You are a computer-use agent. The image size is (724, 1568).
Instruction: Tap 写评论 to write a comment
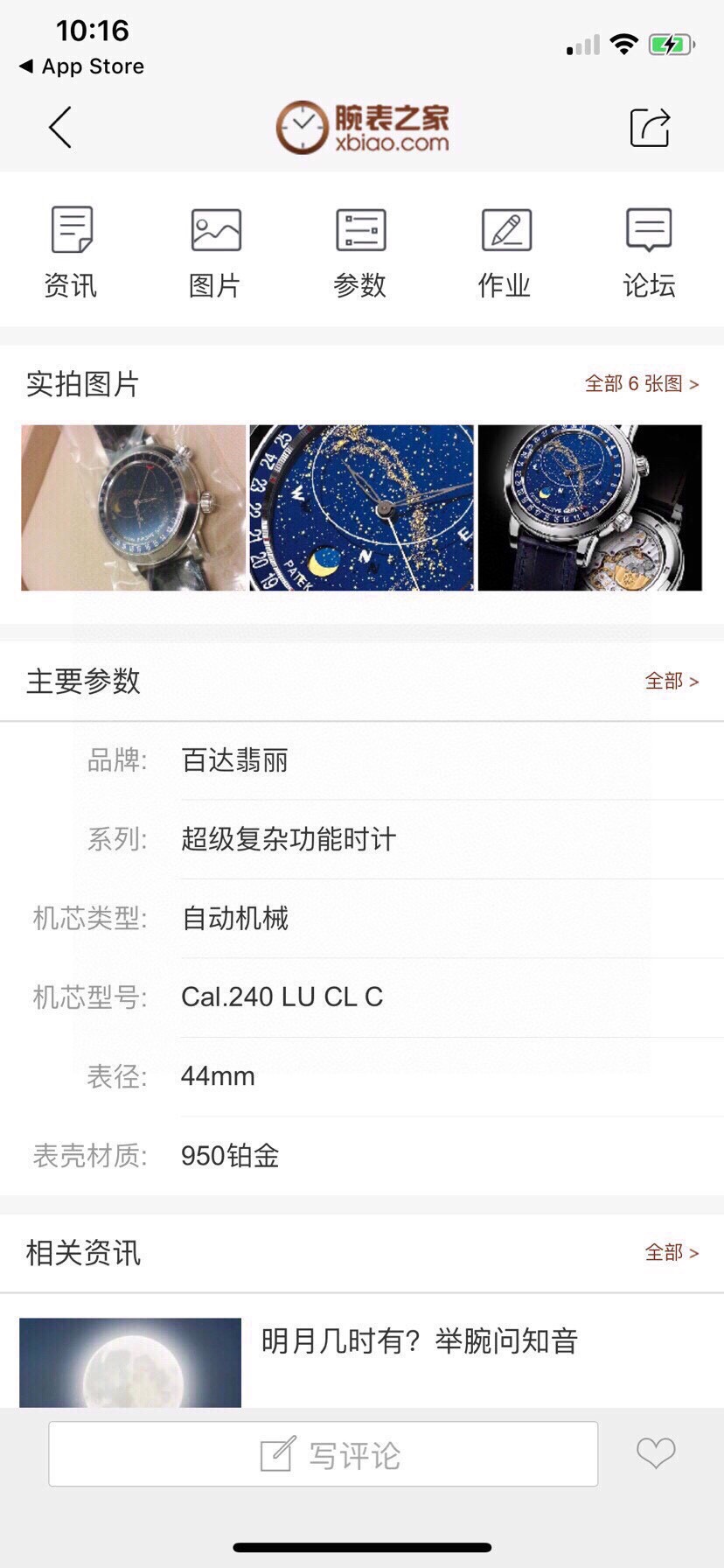[x=324, y=1454]
